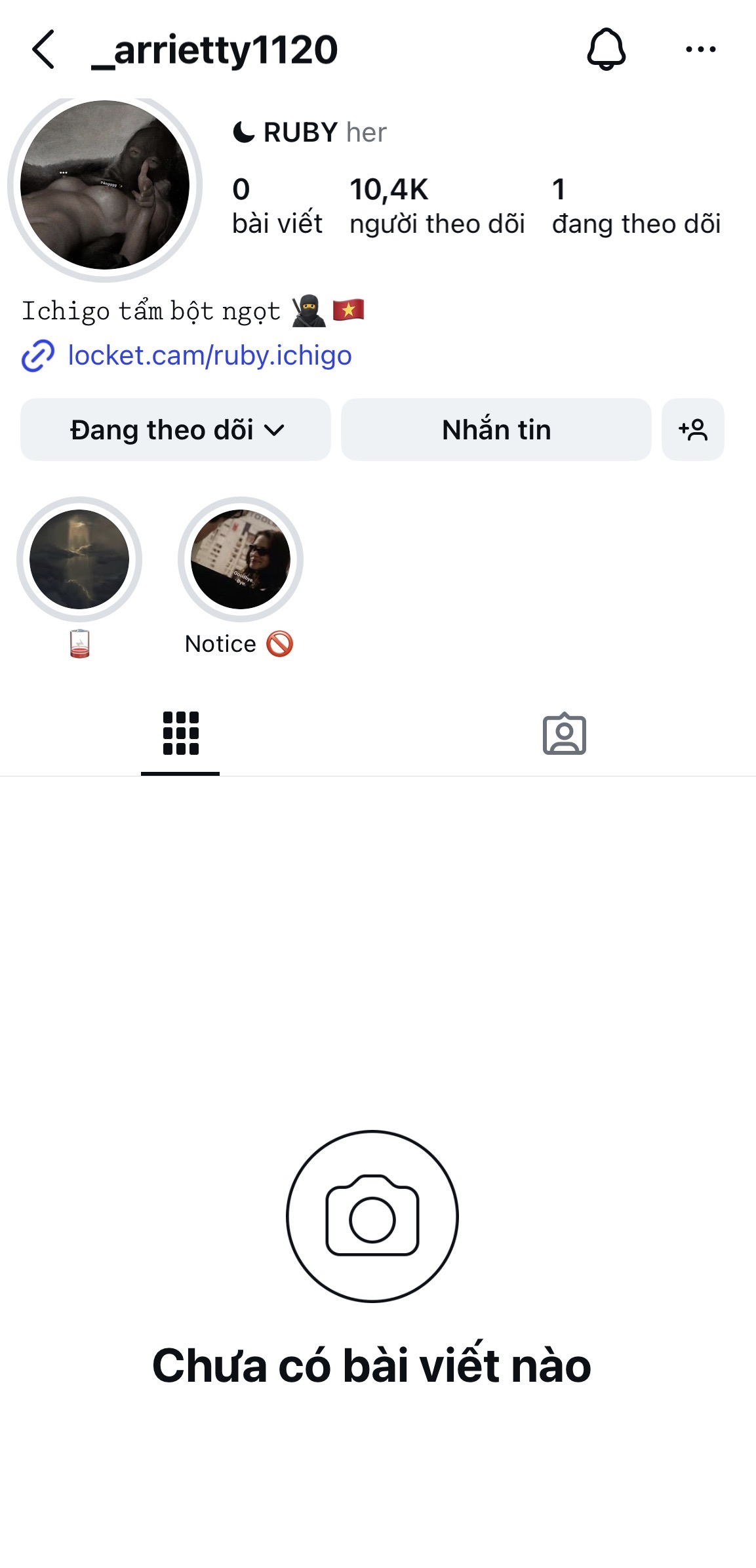Open the three-dot overflow menu
Image resolution: width=756 pixels, height=1568 pixels.
pyautogui.click(x=700, y=49)
